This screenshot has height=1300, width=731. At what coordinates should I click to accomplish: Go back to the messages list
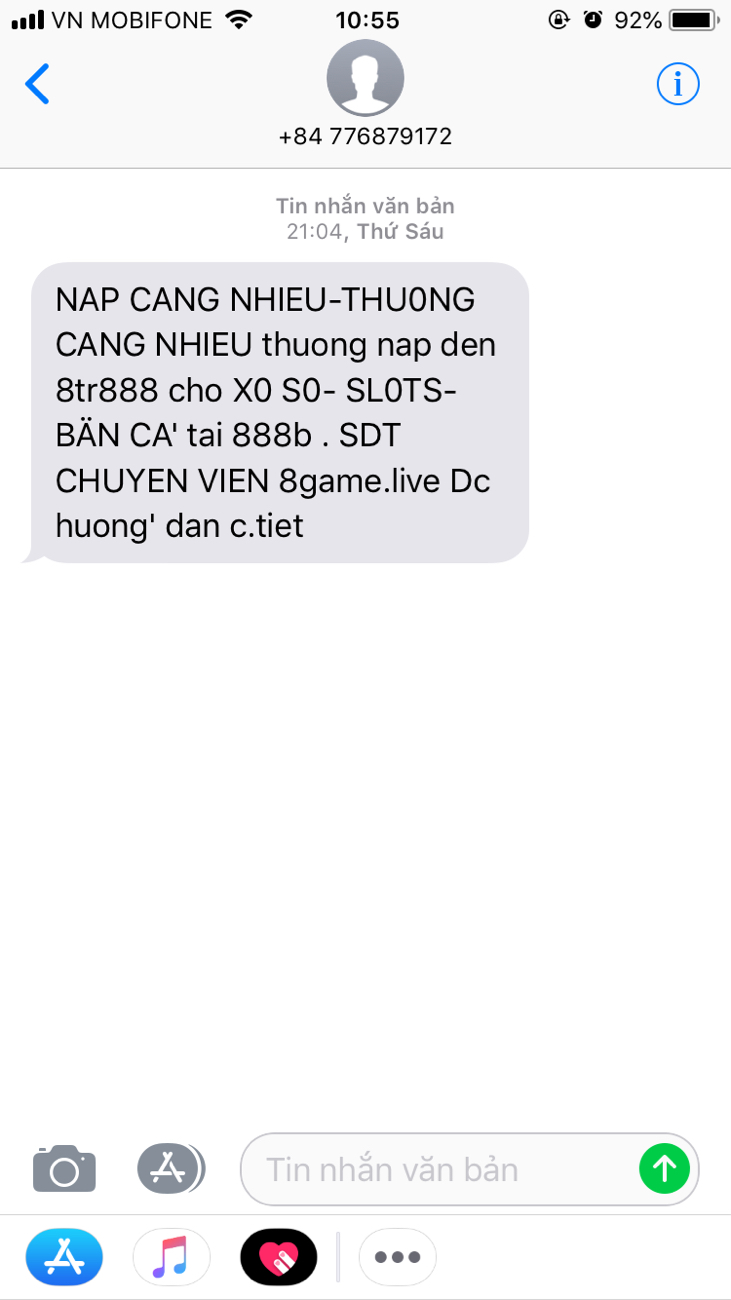[x=38, y=84]
